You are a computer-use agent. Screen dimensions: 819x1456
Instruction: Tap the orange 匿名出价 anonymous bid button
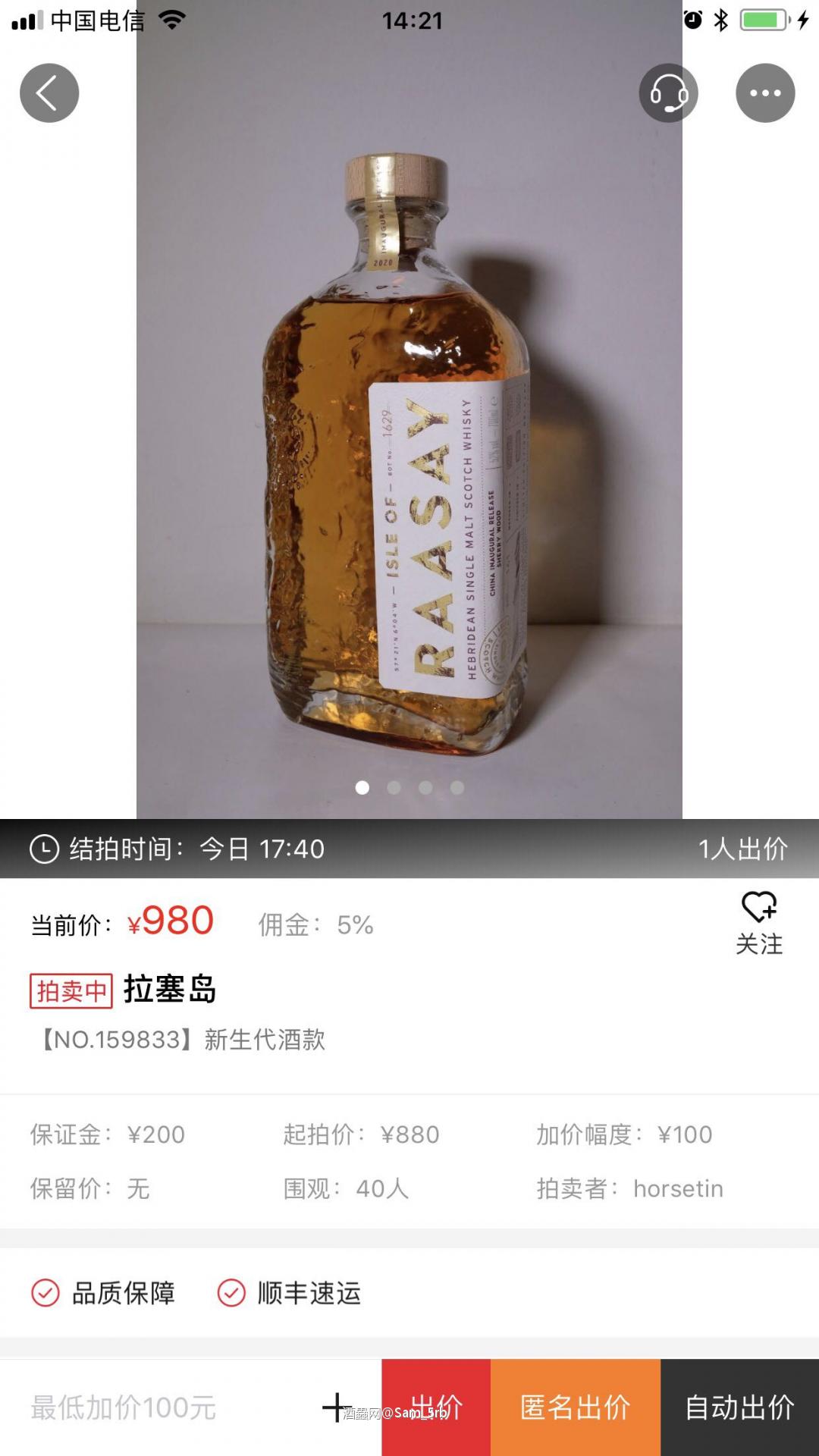[x=574, y=1407]
